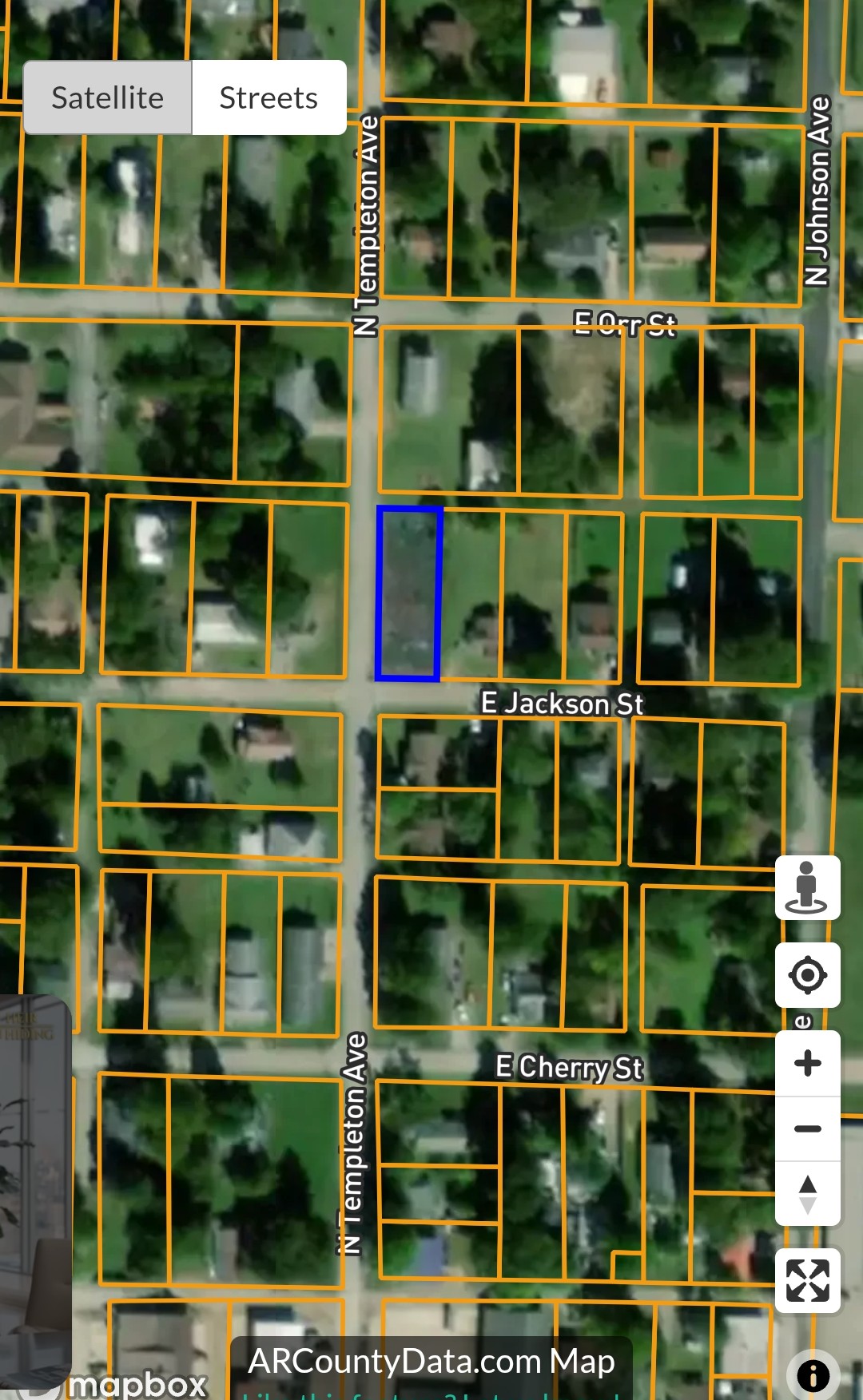
Task: Show map attribution info
Action: tap(813, 1375)
